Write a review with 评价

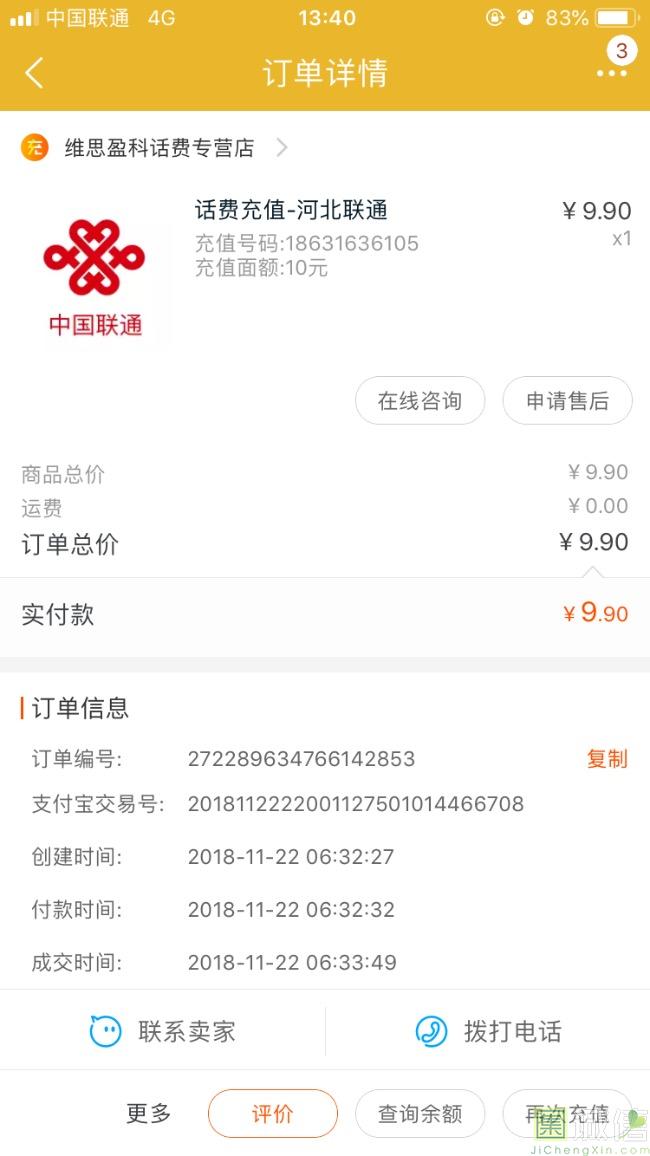(272, 1113)
